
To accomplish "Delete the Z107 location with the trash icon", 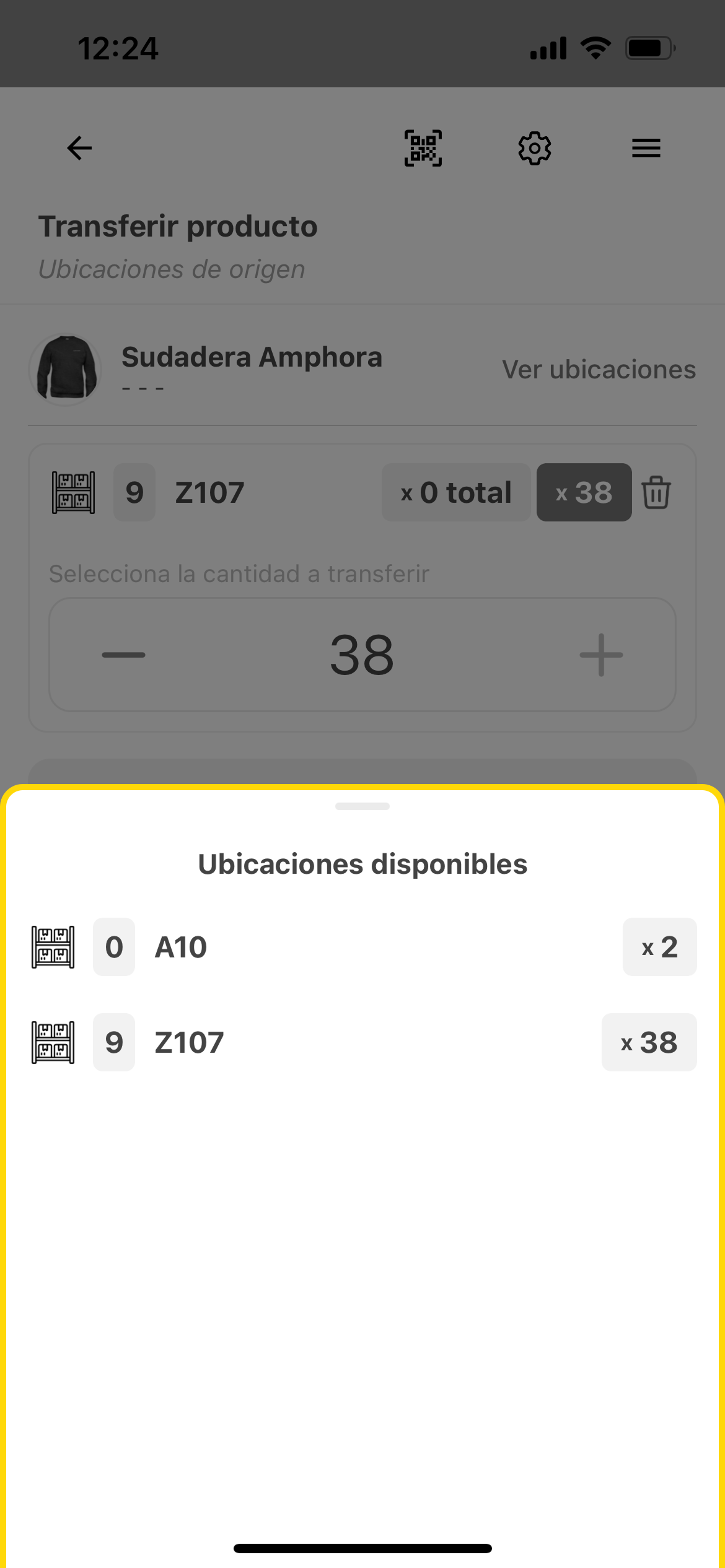I will tap(656, 492).
